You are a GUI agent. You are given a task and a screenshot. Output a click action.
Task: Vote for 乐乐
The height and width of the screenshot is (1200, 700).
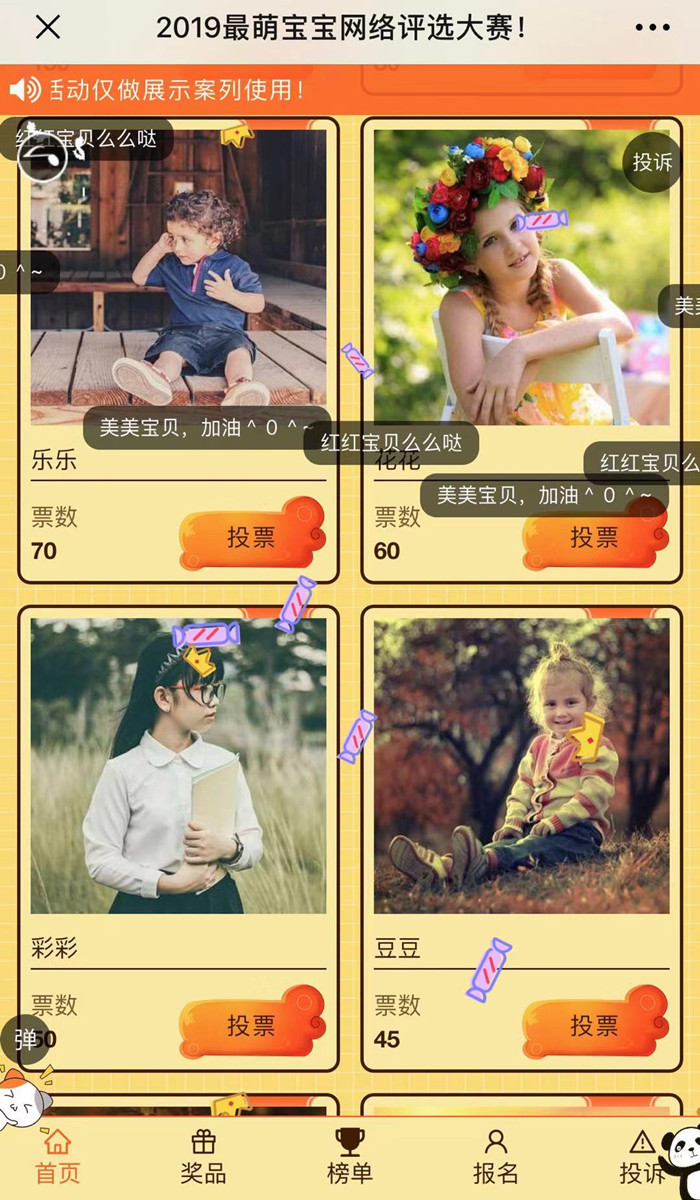click(252, 537)
